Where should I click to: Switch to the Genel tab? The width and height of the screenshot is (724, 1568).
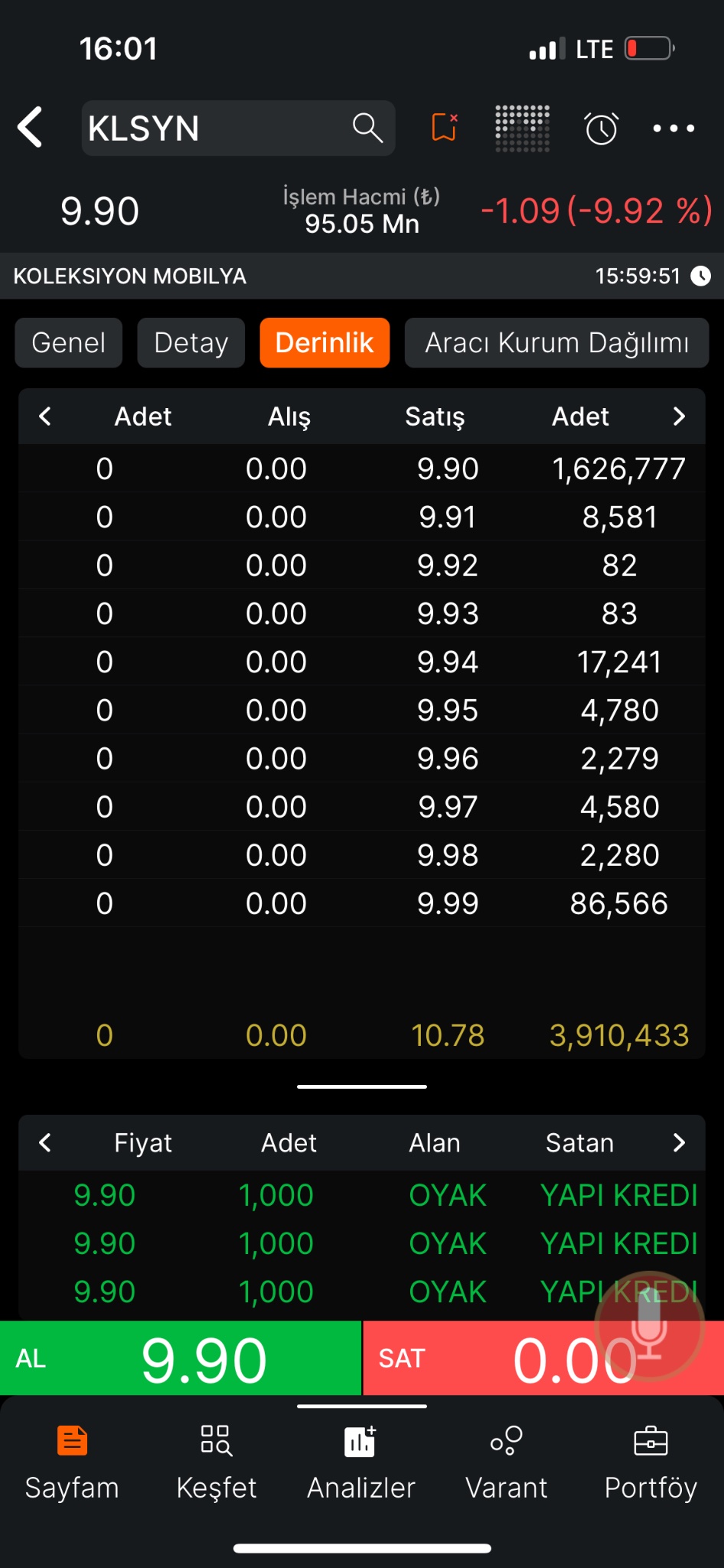[x=69, y=343]
